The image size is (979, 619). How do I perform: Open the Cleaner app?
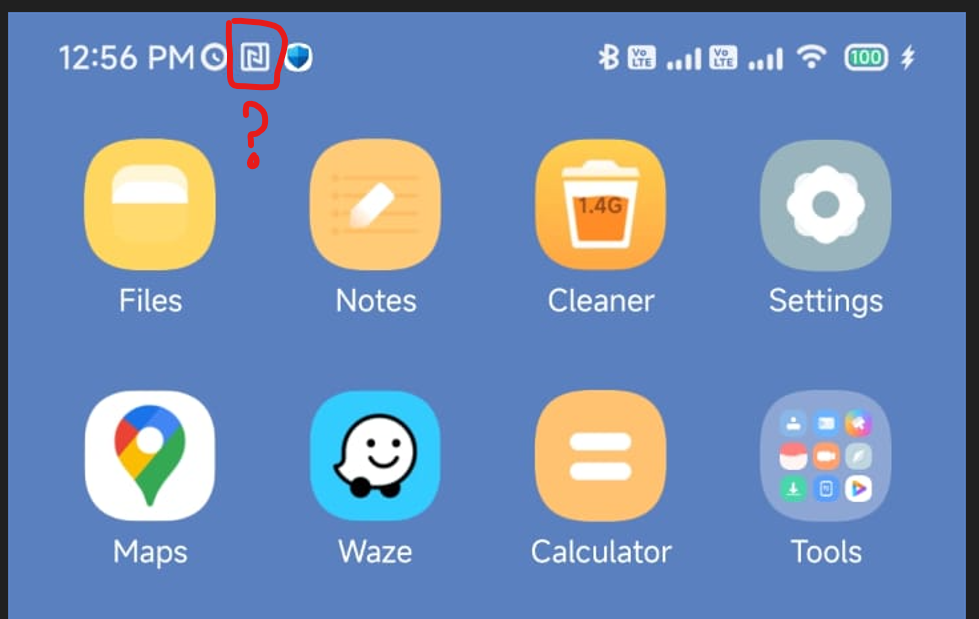pyautogui.click(x=600, y=205)
